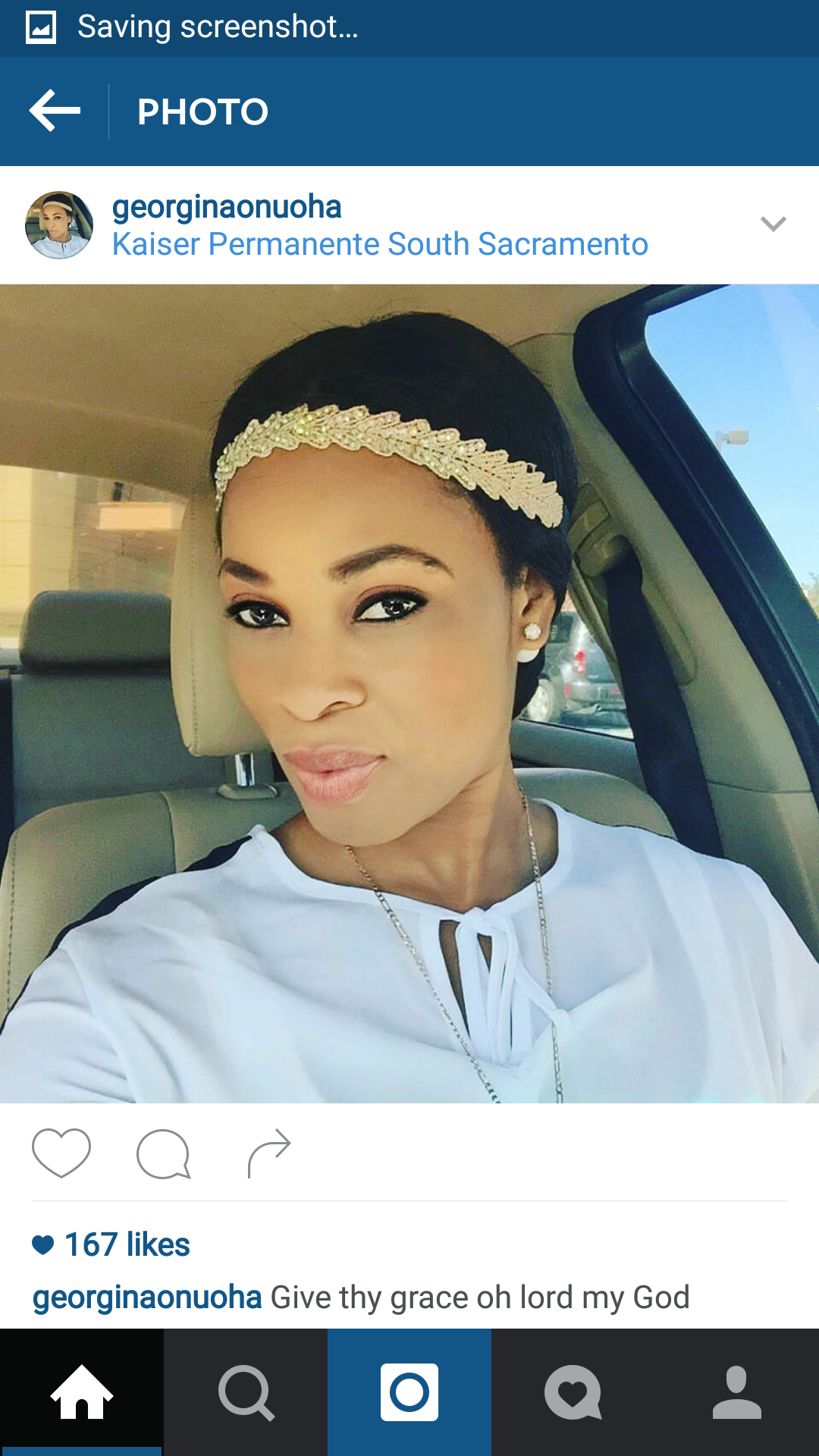Open the georginaonuoha username in the header

tap(227, 207)
